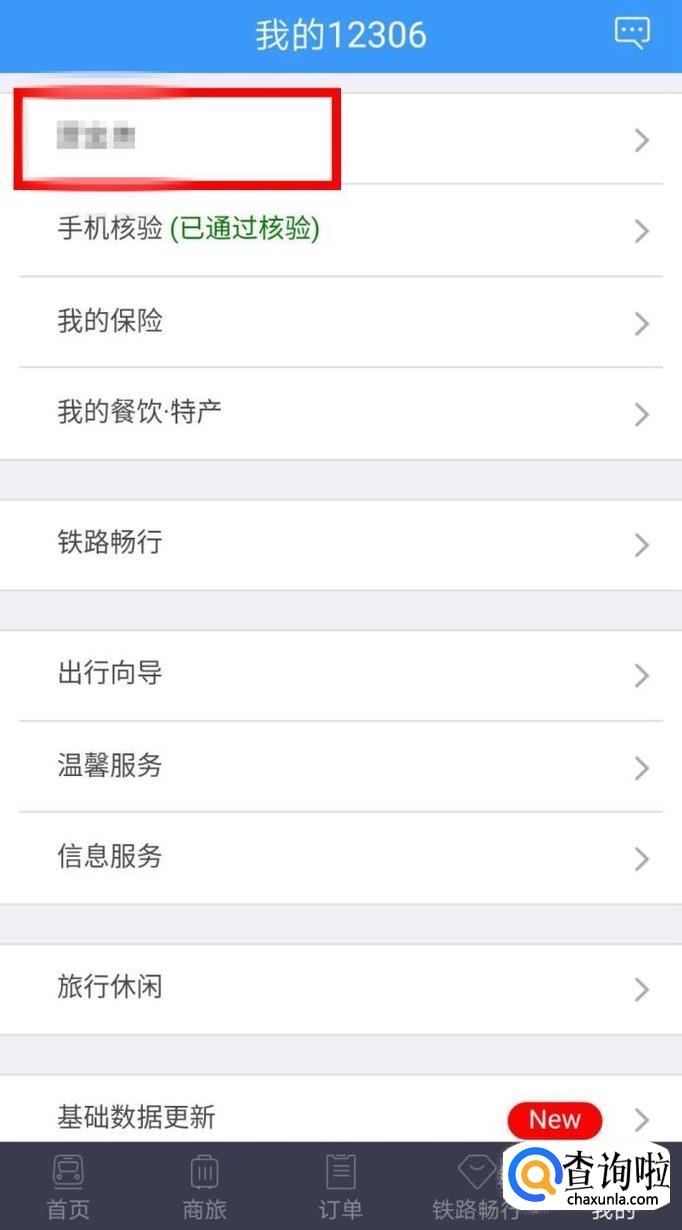Open 手机核验 verification row

pos(340,230)
